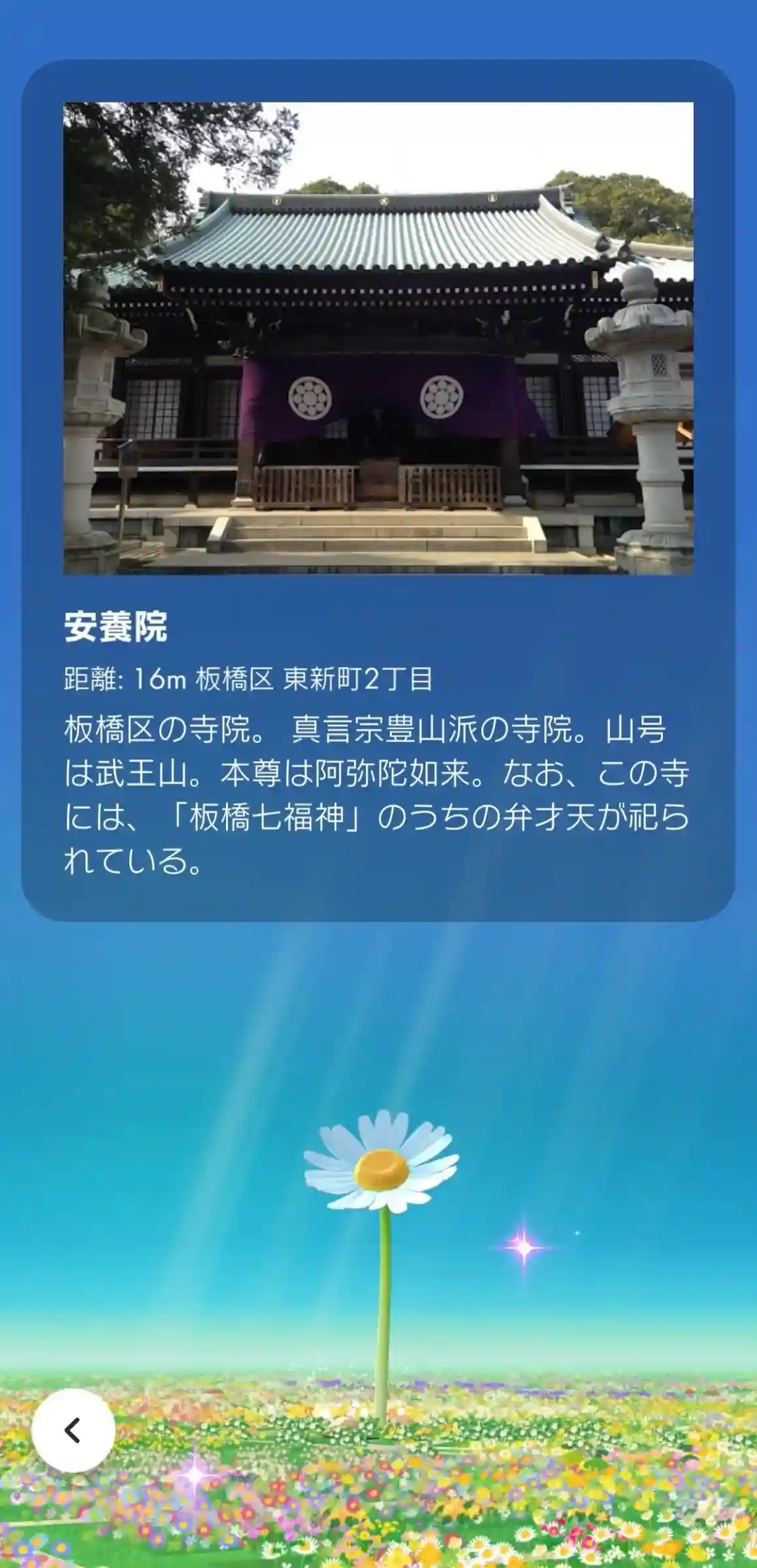Open the 安養院 temple photo
Screen dimensions: 757x1568
point(378,338)
